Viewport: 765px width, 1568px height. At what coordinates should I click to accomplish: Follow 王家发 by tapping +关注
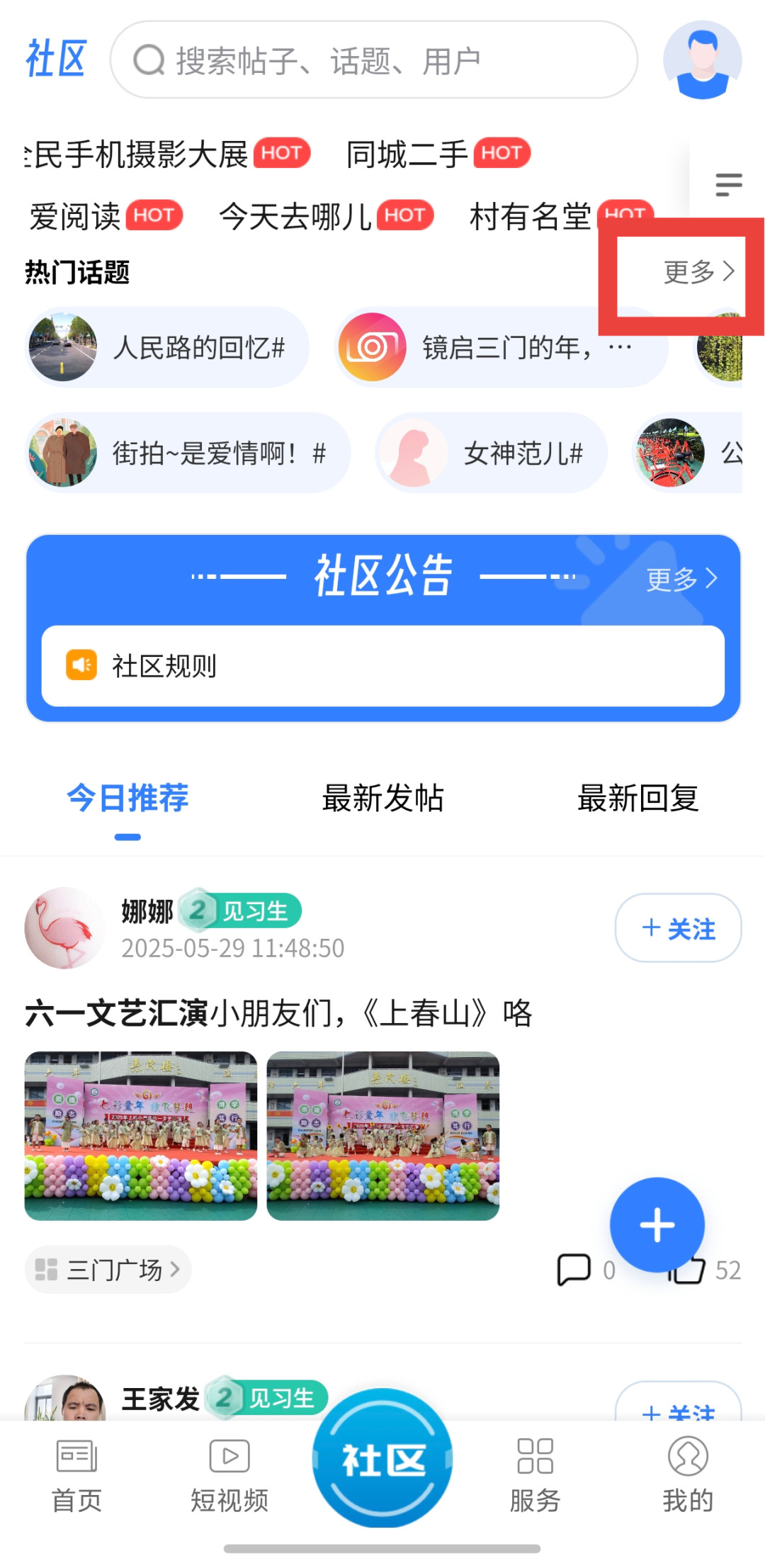click(x=678, y=1414)
